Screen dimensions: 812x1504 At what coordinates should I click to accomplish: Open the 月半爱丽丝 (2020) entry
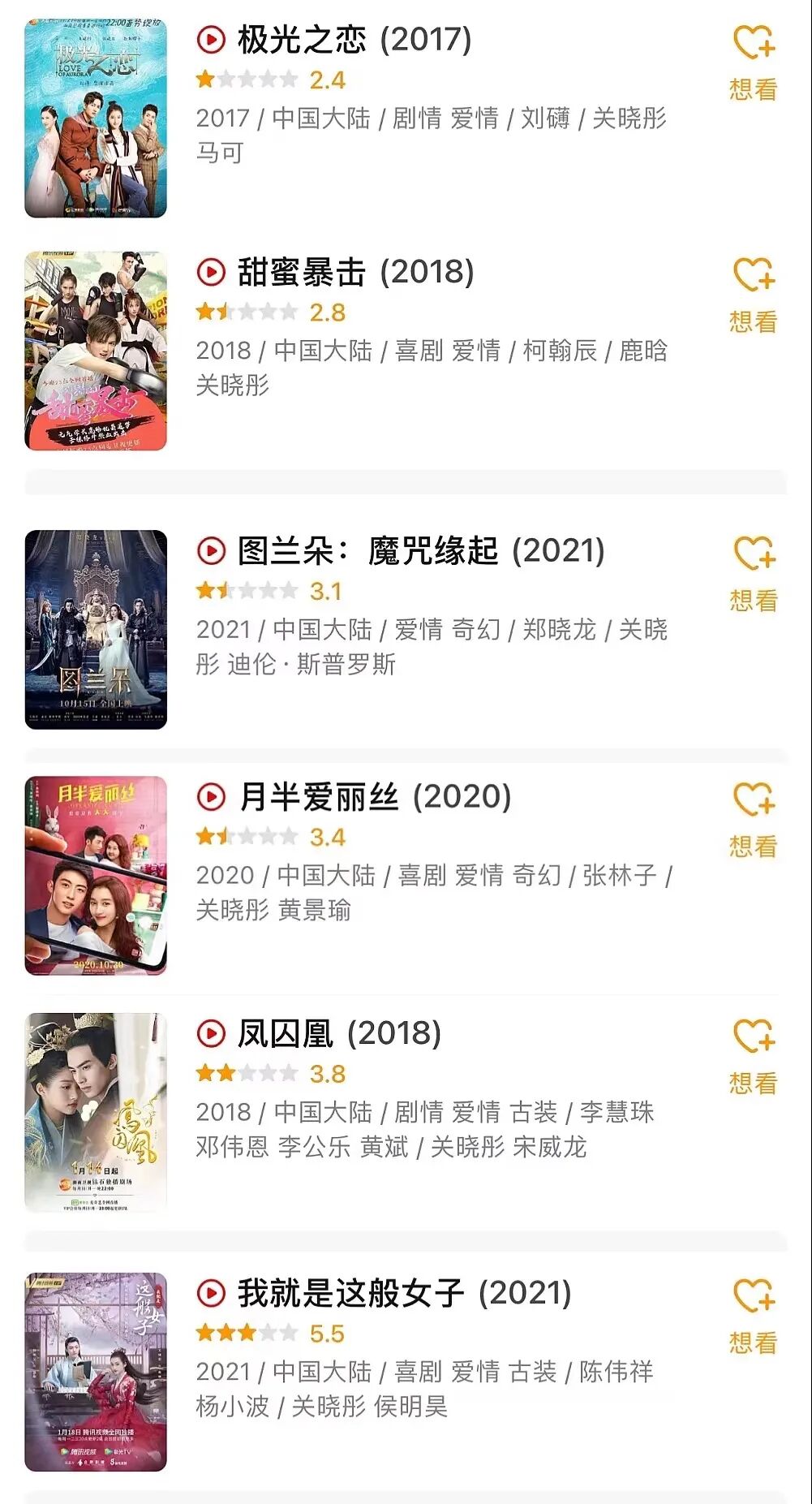click(374, 796)
